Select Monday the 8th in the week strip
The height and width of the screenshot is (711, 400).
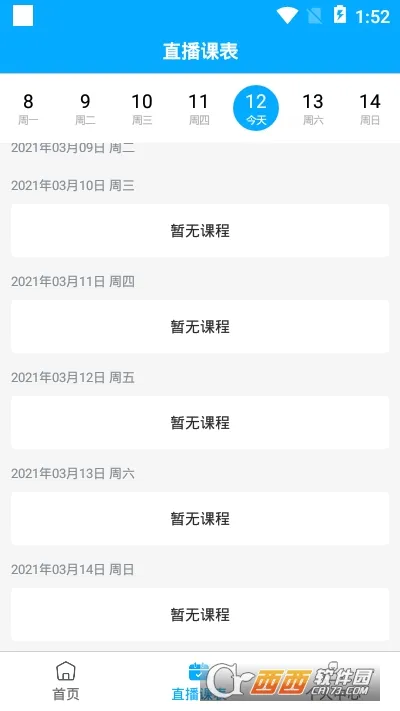[28, 108]
